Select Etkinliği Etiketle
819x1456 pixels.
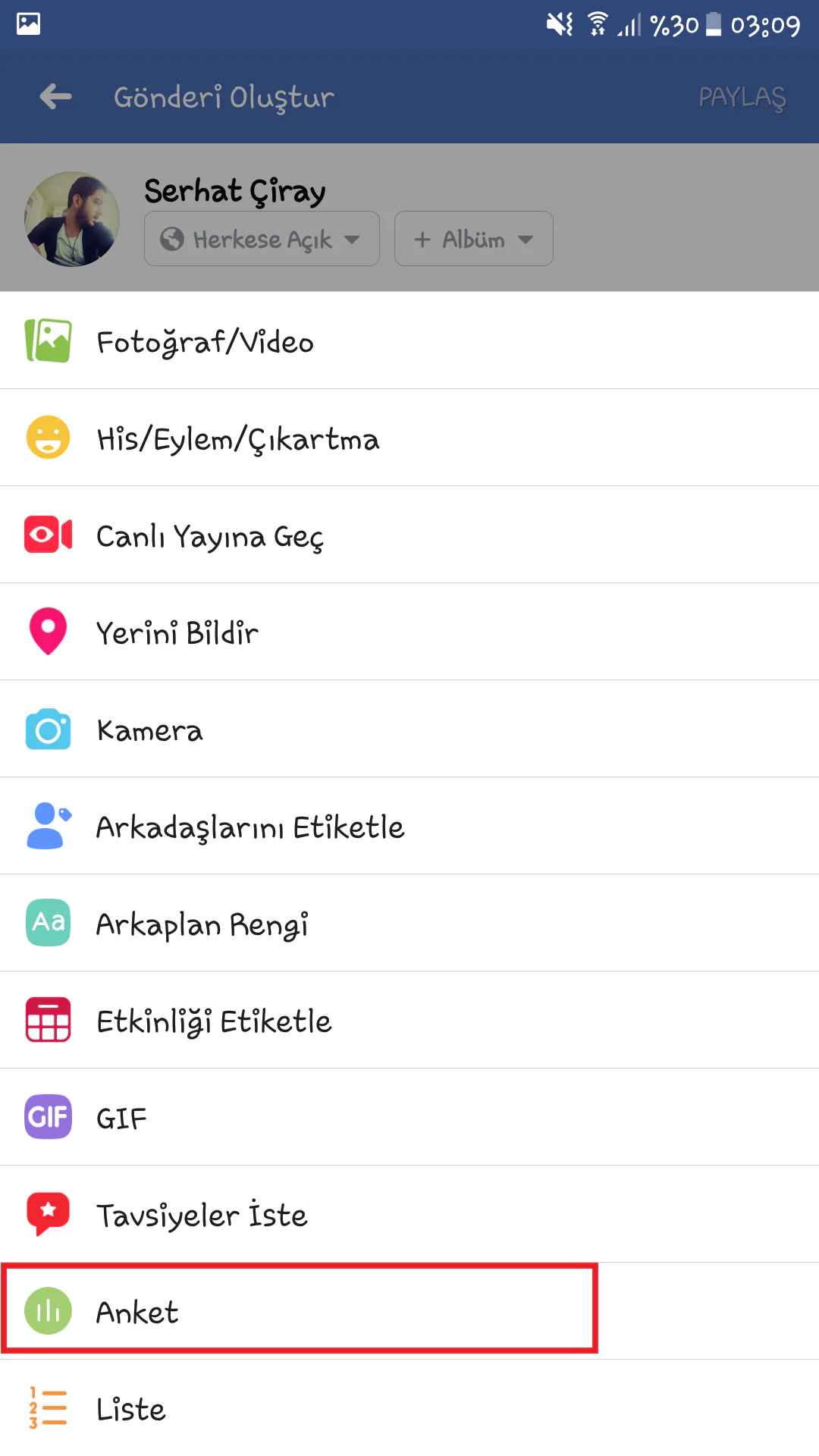click(214, 1021)
